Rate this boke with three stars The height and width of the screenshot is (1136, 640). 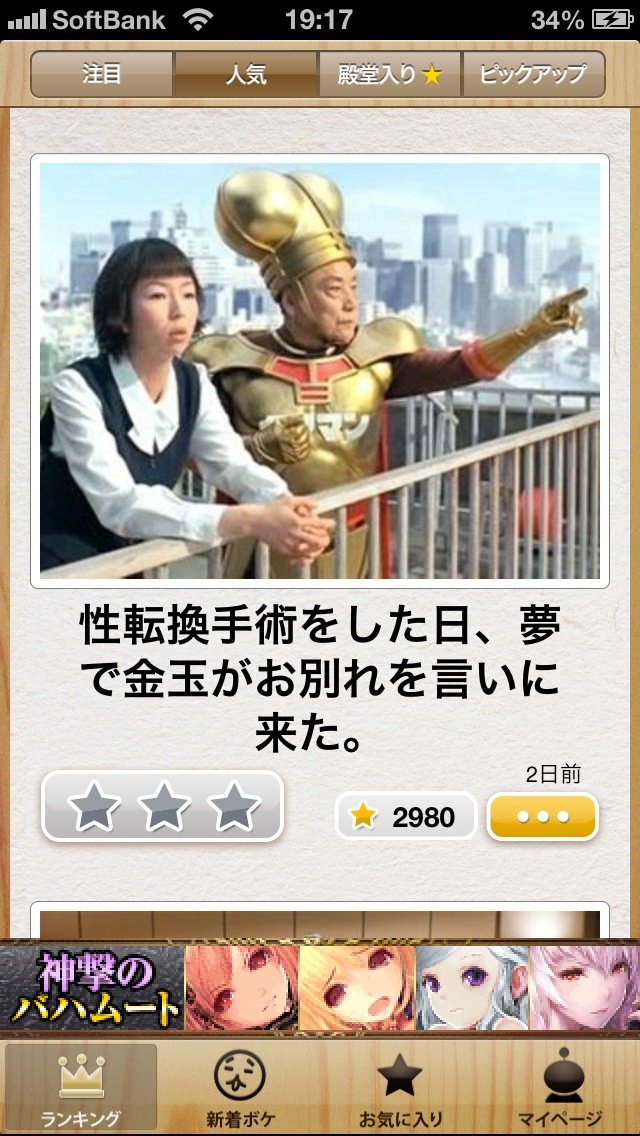[x=234, y=806]
